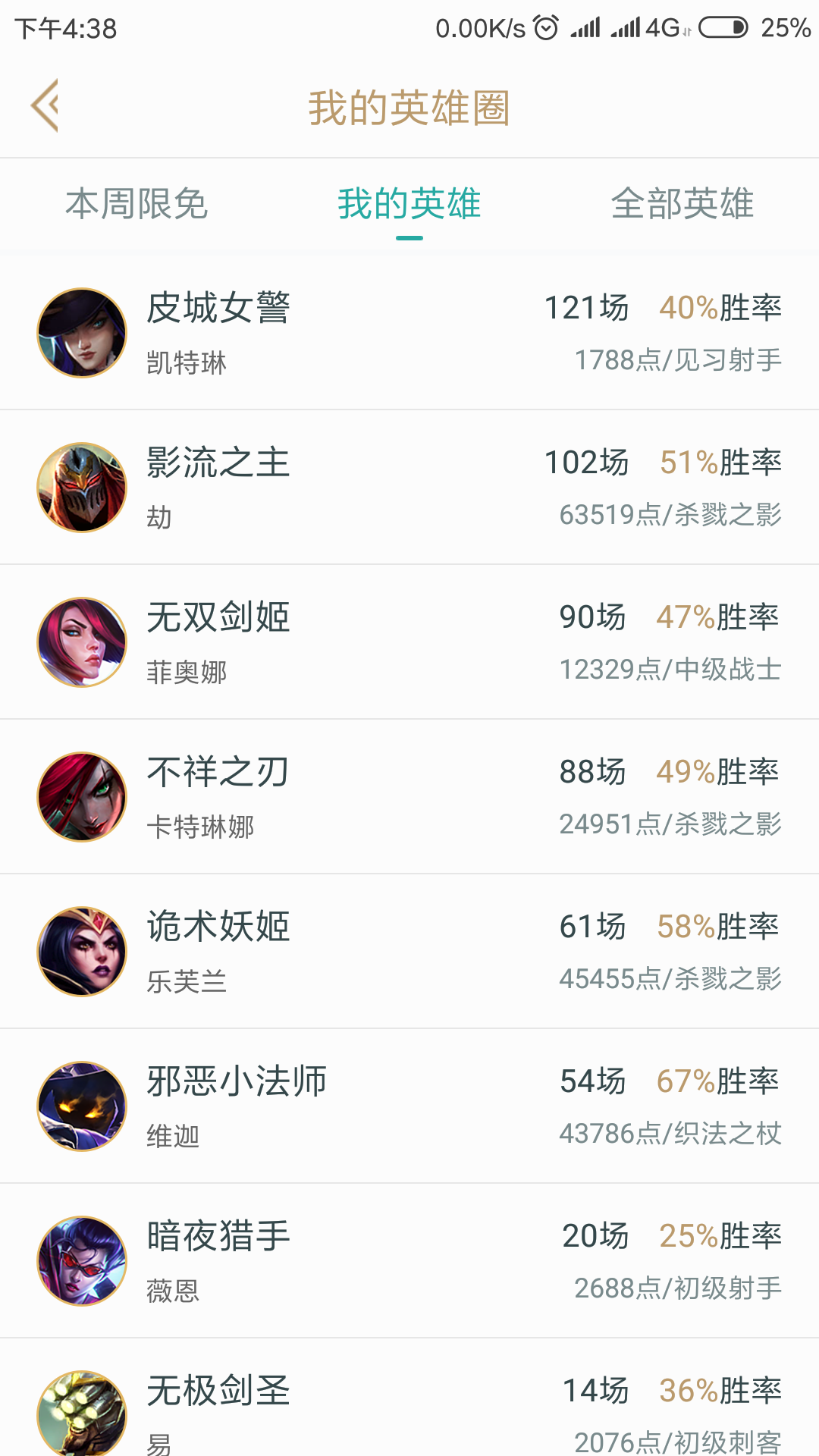Open the 全部英雄 tab

[682, 204]
